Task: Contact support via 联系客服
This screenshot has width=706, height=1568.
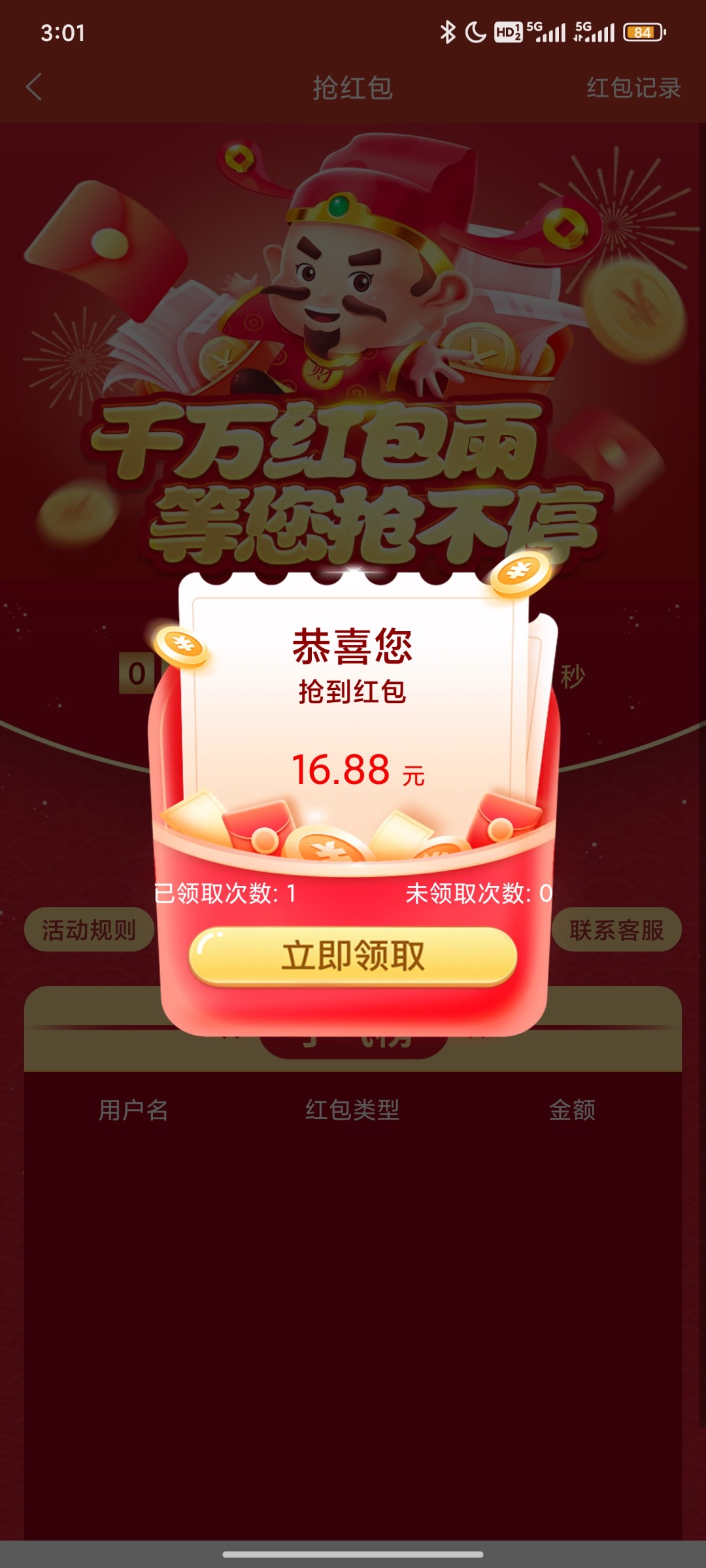Action: point(616,930)
